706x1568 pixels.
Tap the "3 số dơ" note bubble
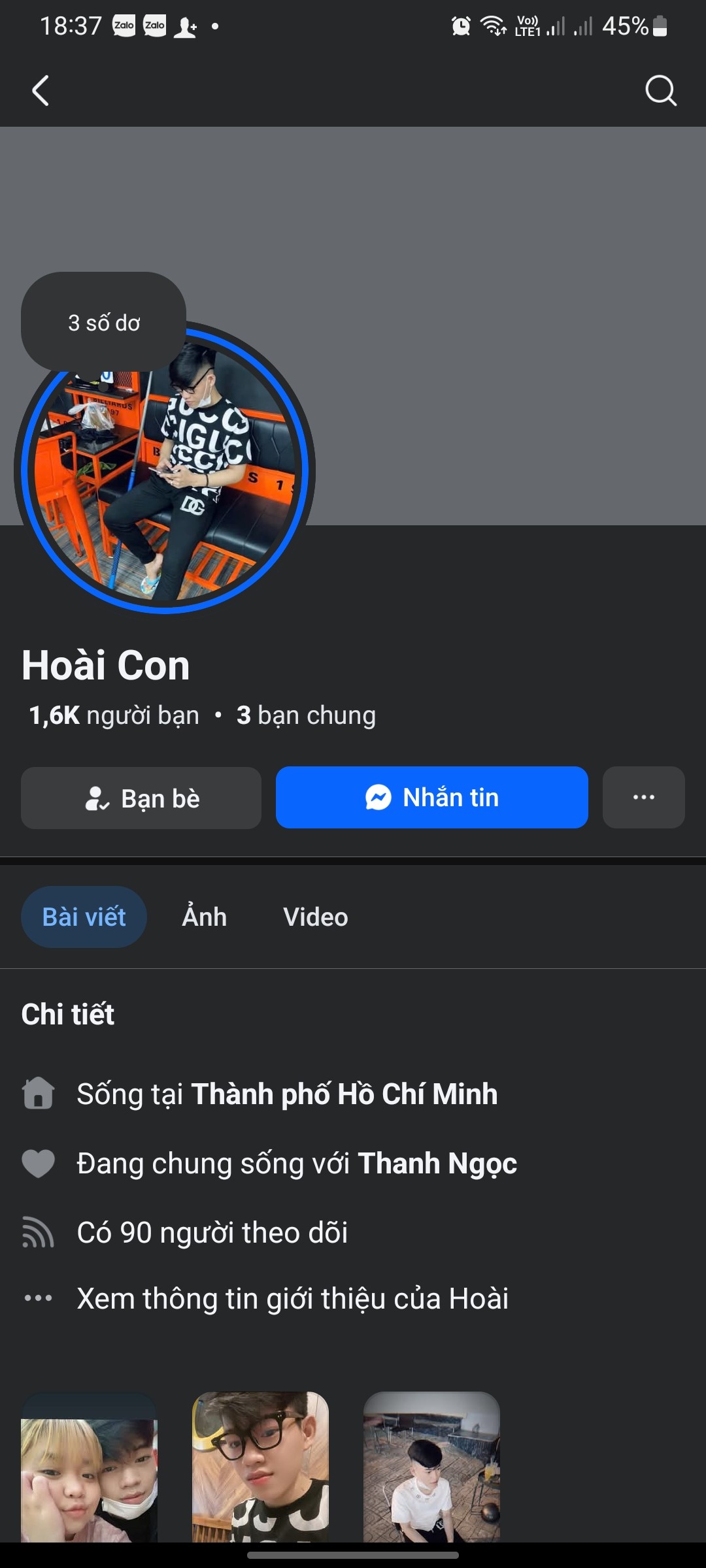pos(104,322)
